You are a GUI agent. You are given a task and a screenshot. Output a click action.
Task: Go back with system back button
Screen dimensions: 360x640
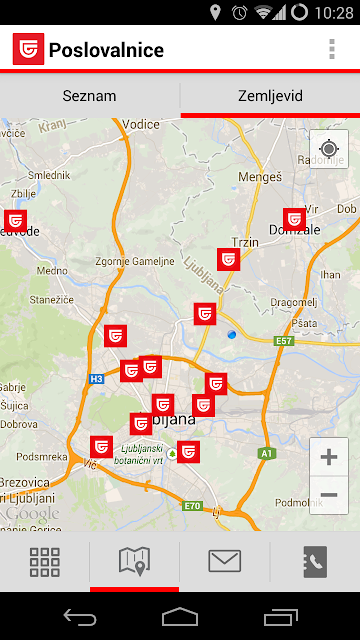80,616
